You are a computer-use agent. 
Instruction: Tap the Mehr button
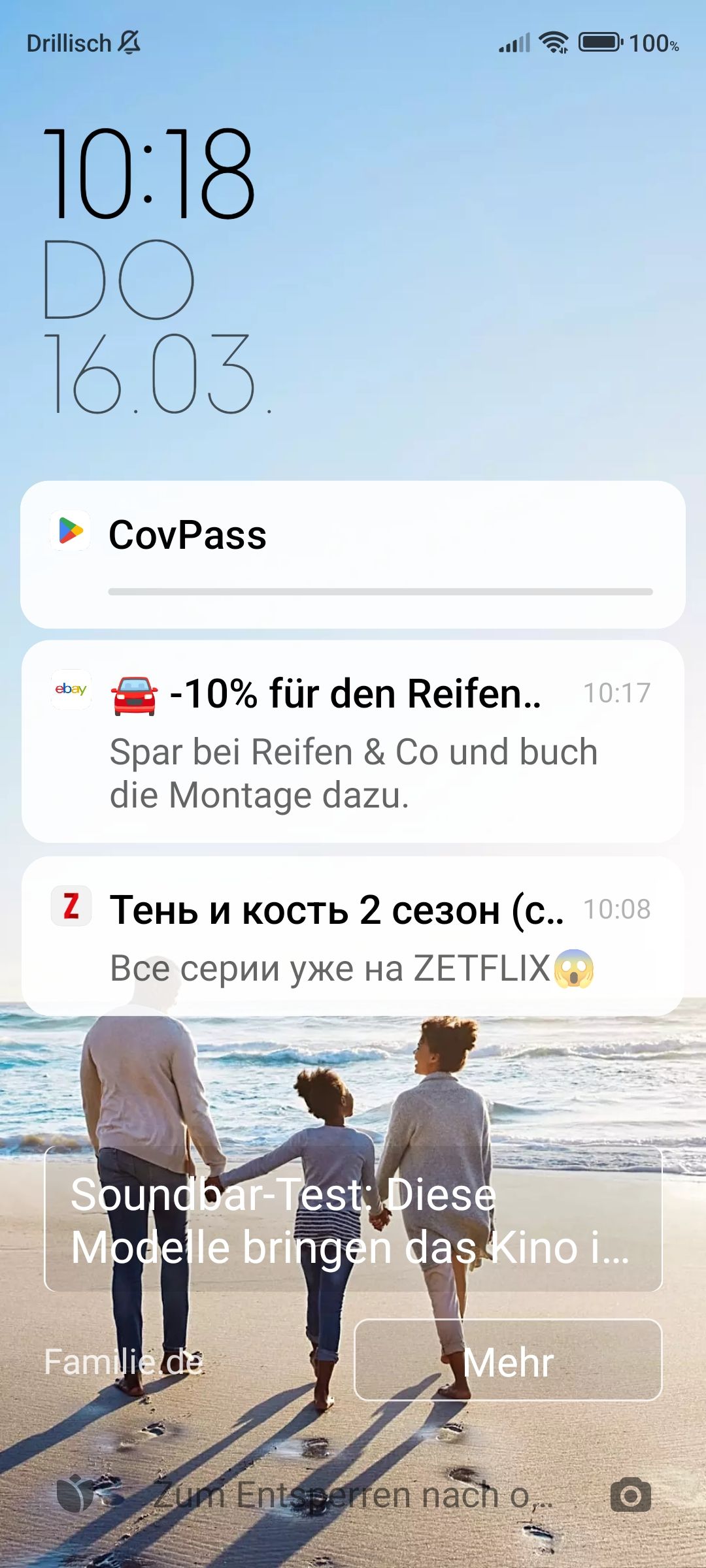(508, 1360)
